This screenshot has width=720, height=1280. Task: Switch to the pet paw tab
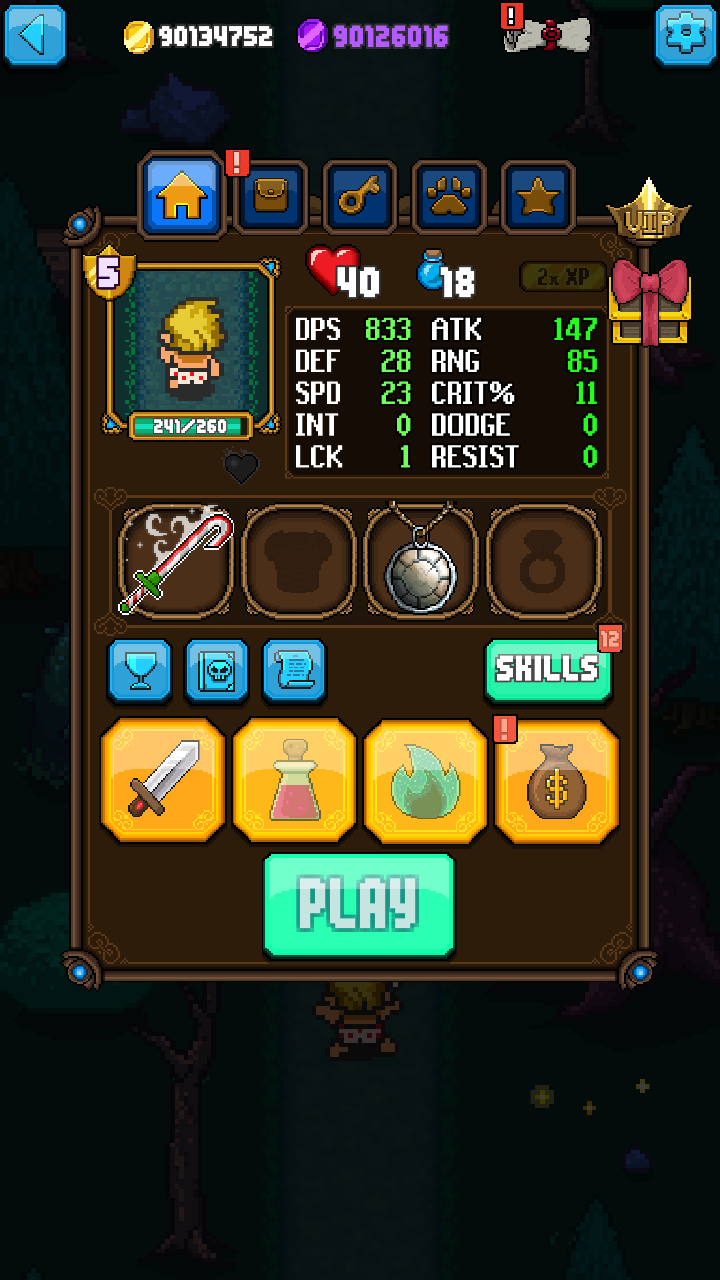pos(448,197)
